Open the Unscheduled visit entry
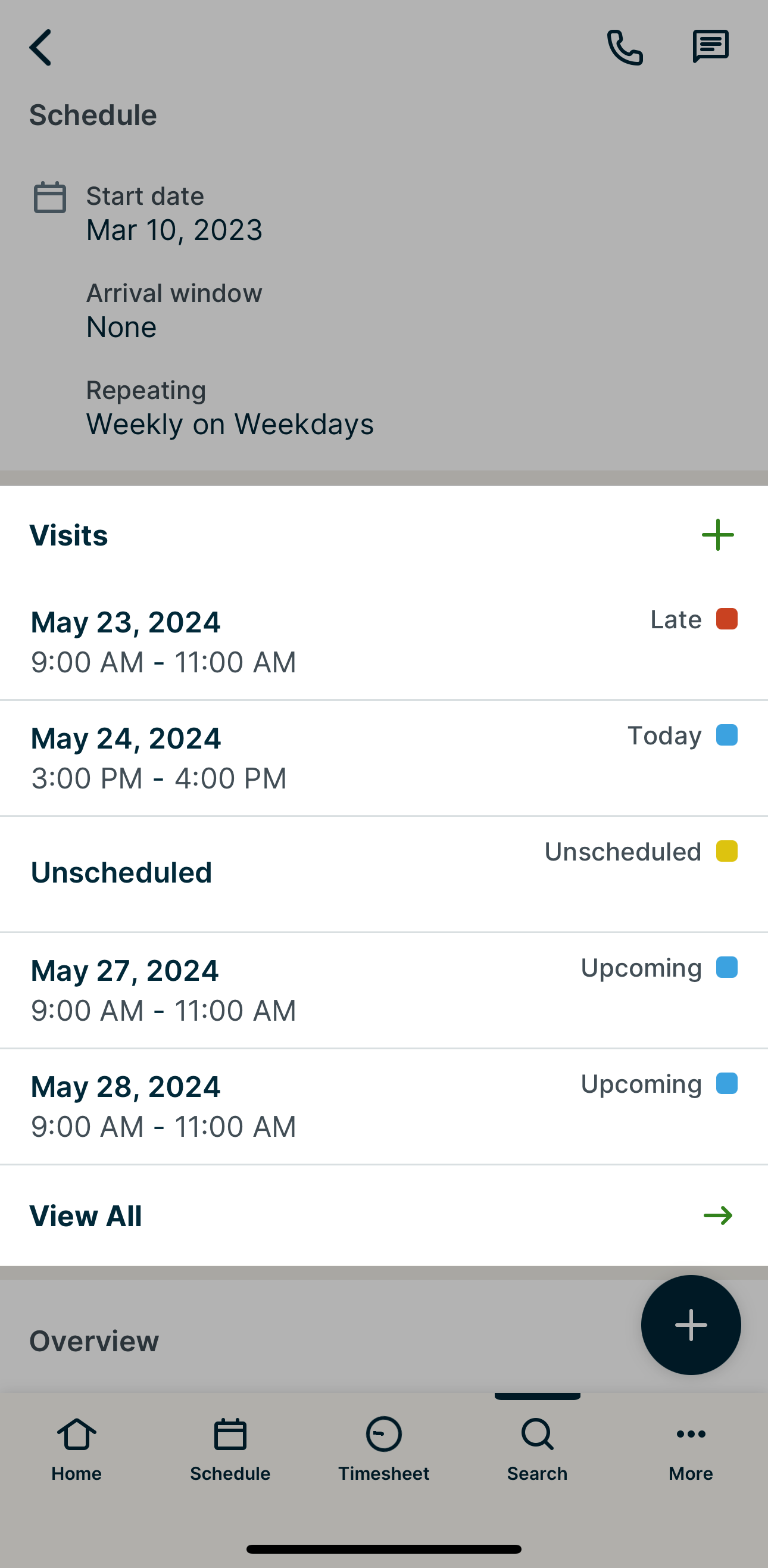 (243, 872)
